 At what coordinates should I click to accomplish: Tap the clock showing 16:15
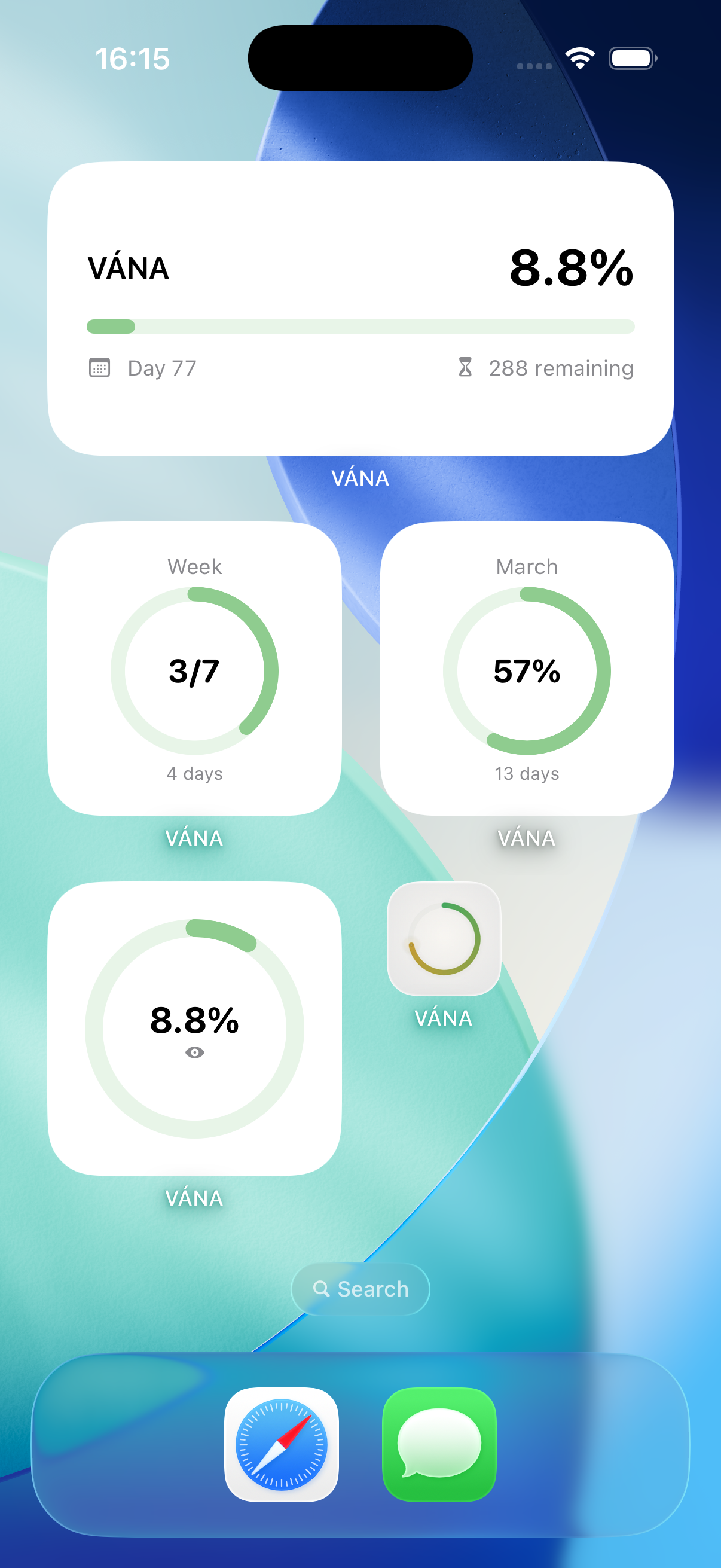tap(133, 59)
